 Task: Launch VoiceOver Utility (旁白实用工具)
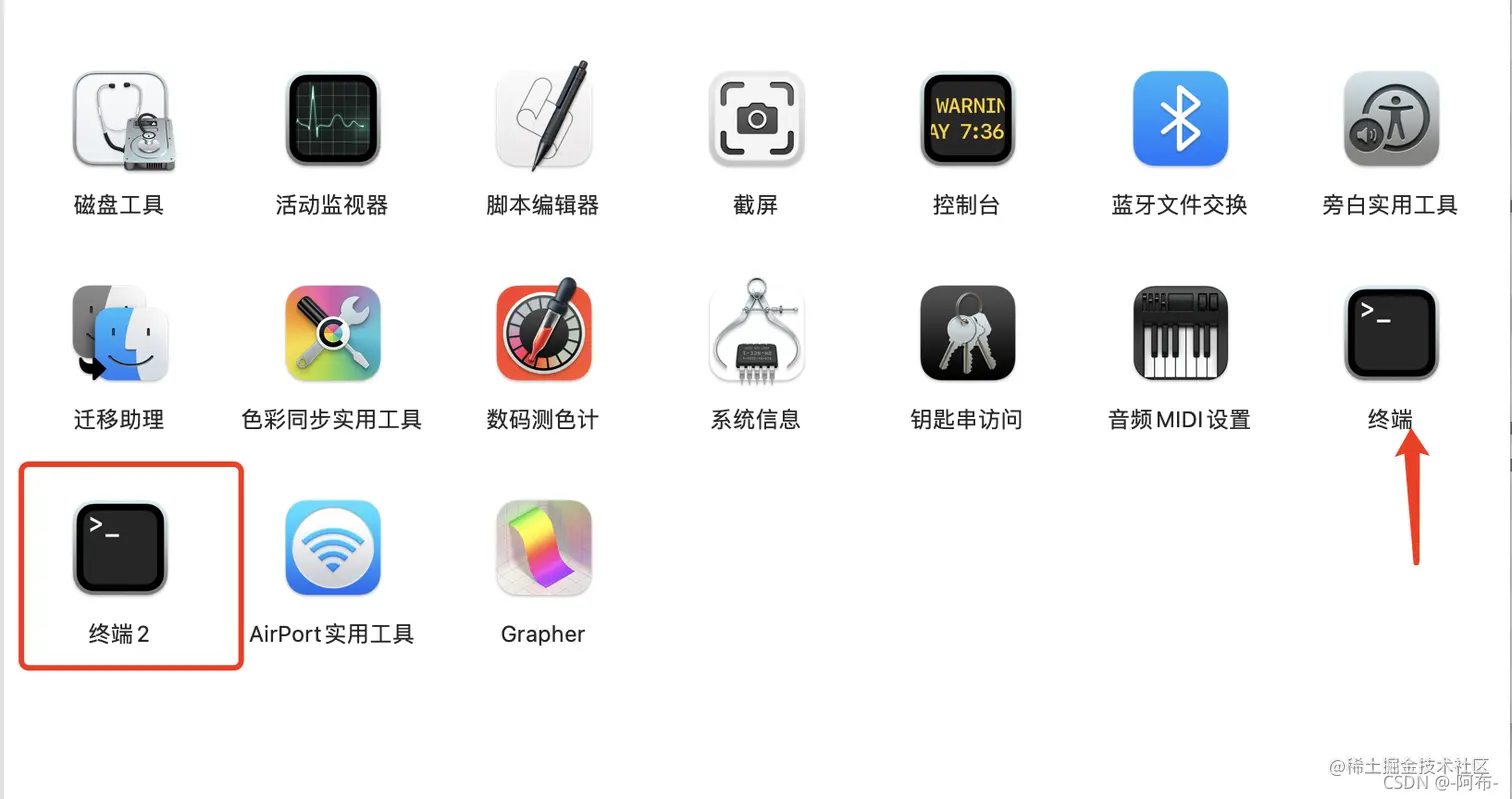click(1391, 119)
